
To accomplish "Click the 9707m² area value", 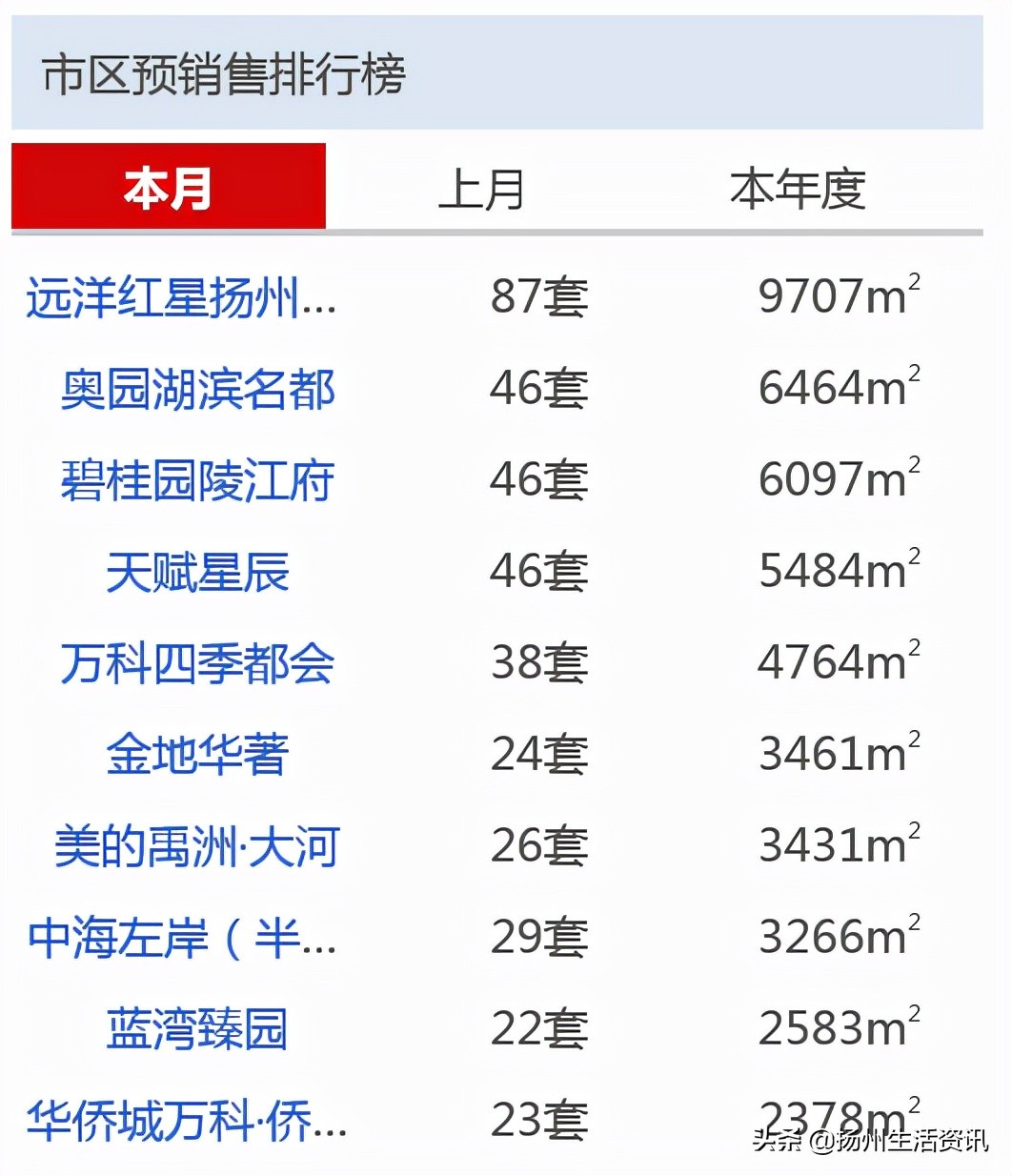I will coord(840,298).
